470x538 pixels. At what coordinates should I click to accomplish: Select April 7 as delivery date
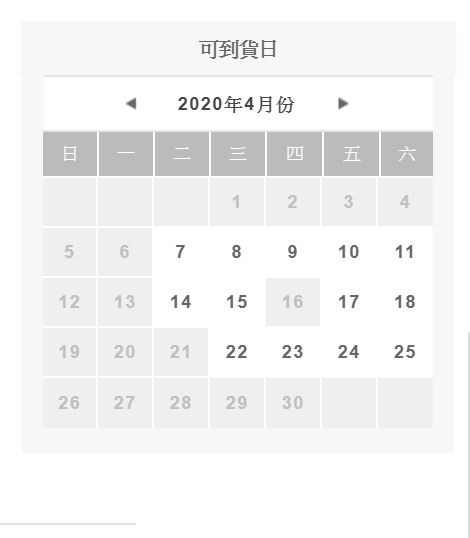click(x=181, y=252)
